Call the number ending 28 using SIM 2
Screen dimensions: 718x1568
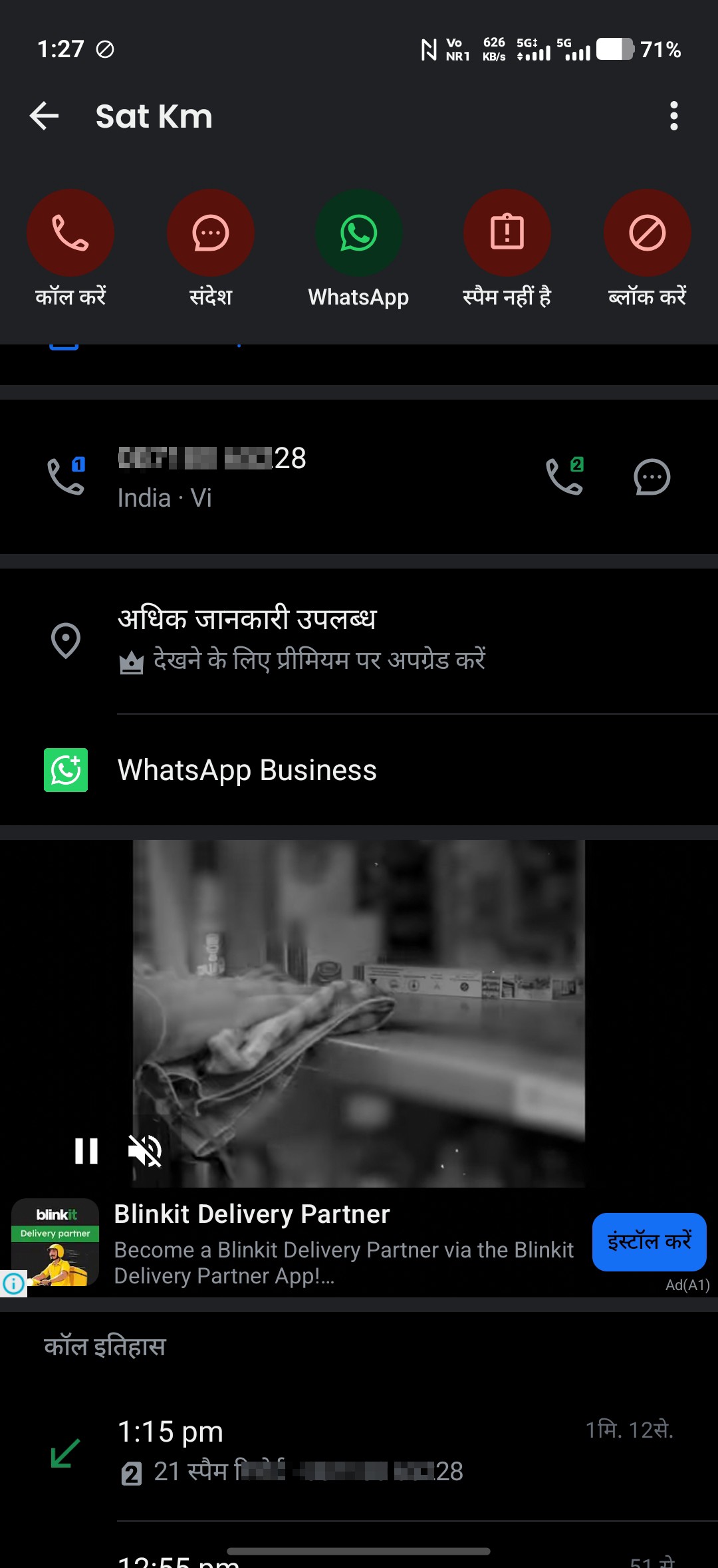[565, 476]
